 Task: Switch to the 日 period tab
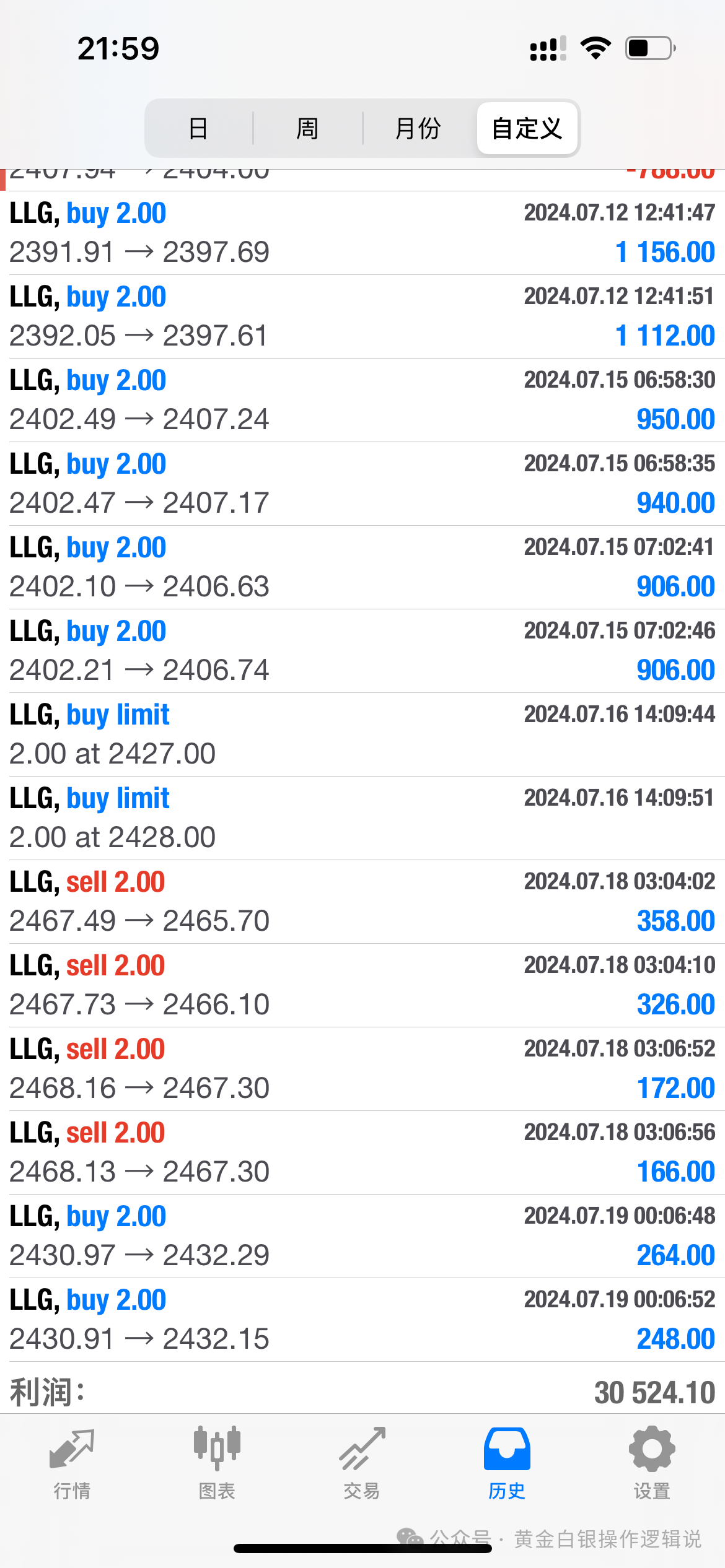click(x=198, y=129)
